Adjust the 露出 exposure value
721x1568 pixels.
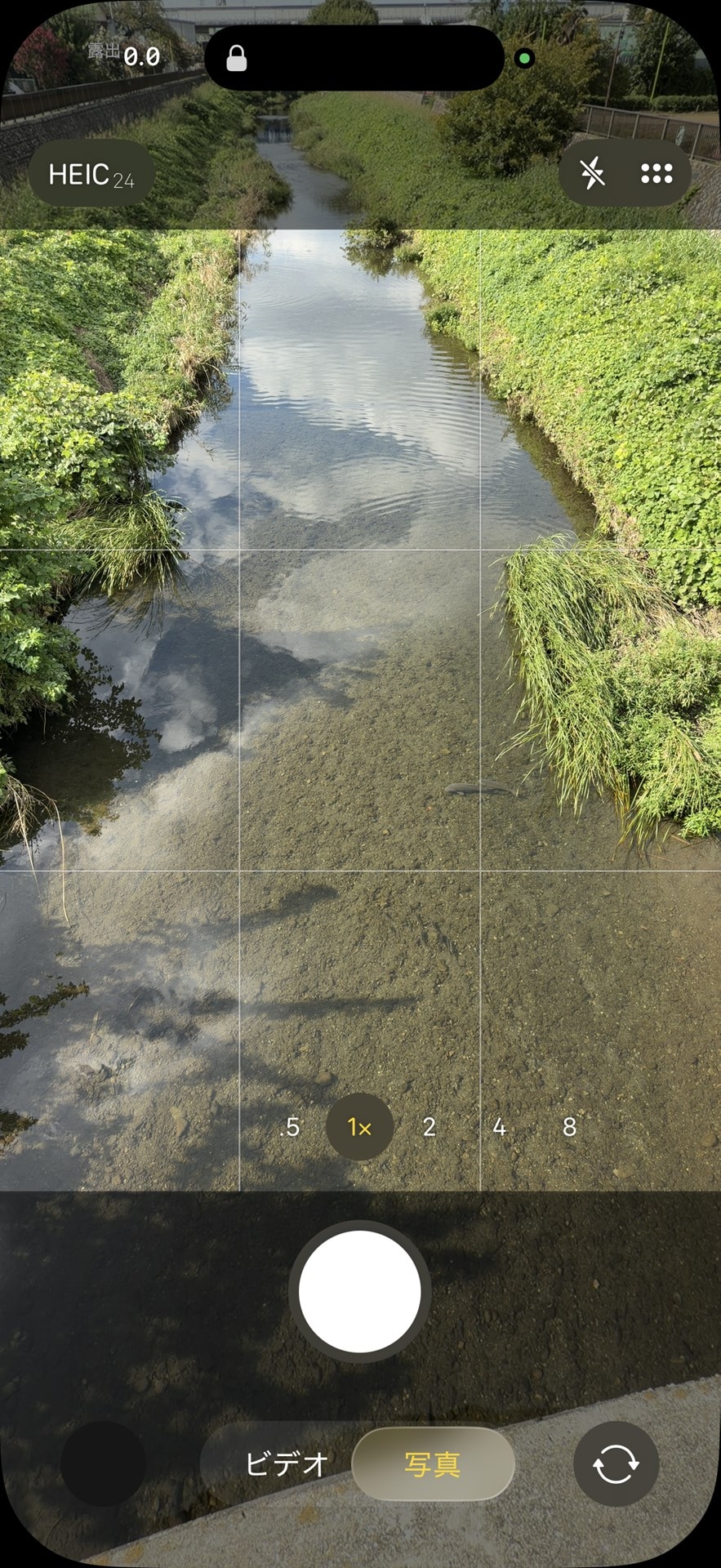point(125,56)
